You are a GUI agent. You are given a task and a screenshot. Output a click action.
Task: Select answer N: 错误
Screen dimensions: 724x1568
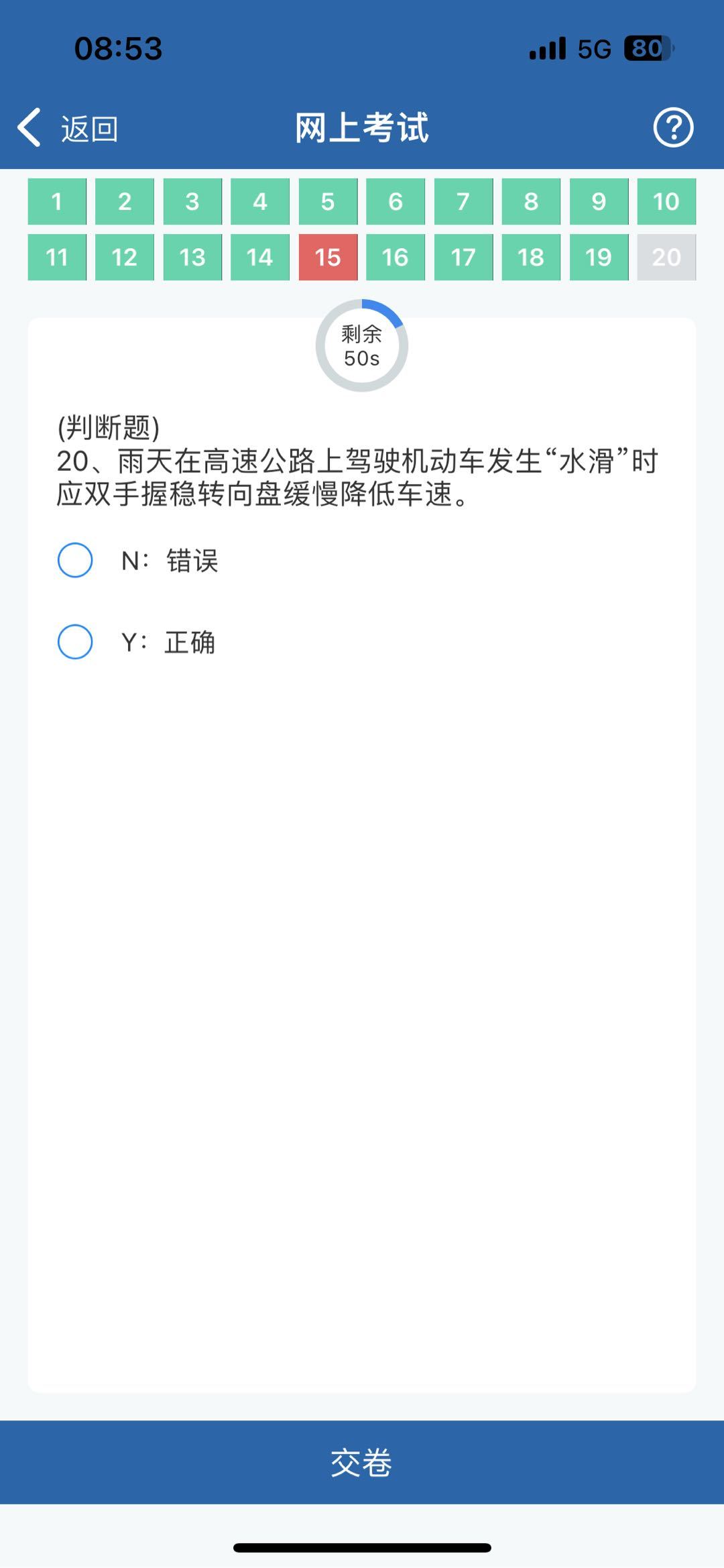click(x=75, y=560)
